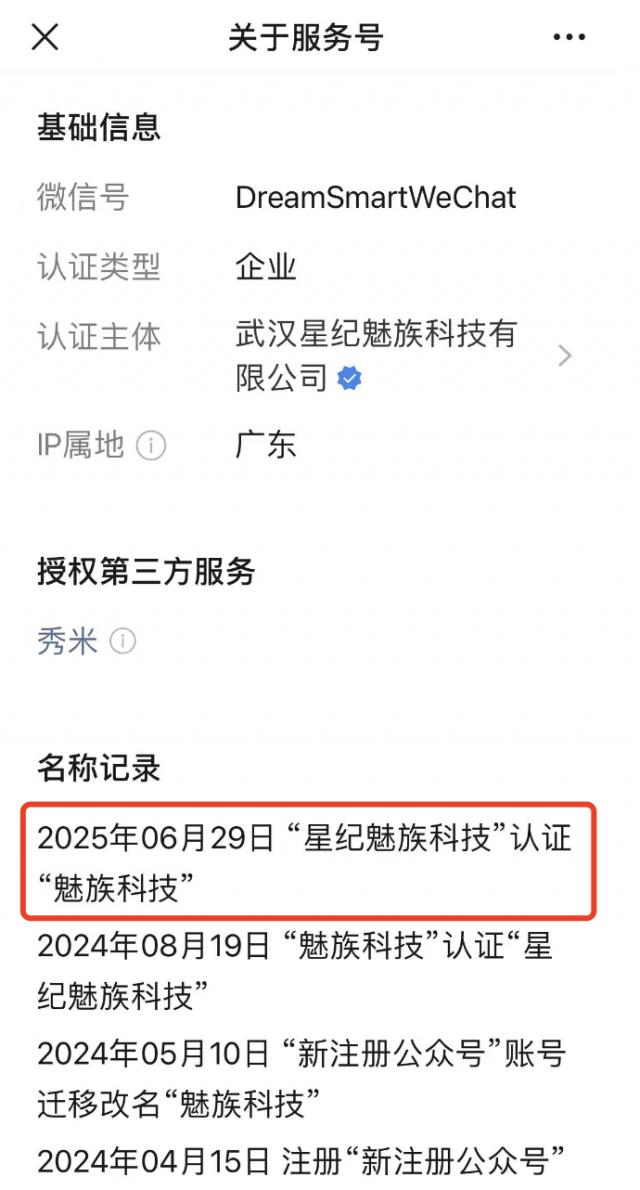Tap the info icon beside IP属地

pos(151,445)
